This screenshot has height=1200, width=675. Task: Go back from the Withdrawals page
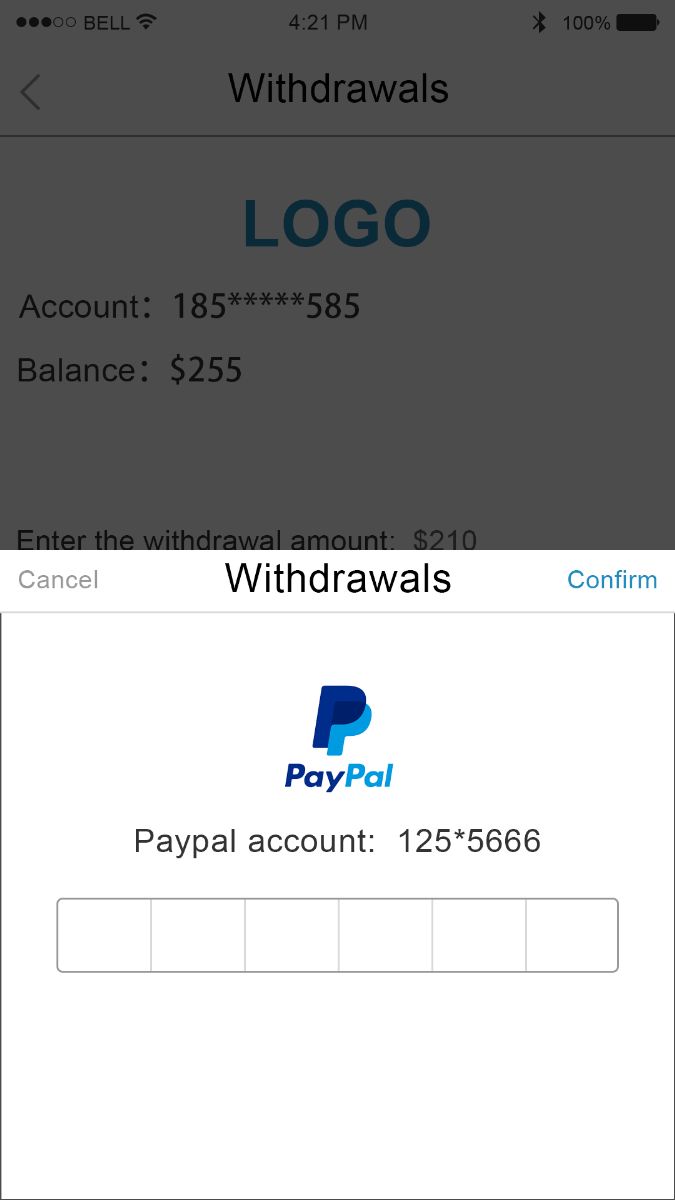[31, 92]
